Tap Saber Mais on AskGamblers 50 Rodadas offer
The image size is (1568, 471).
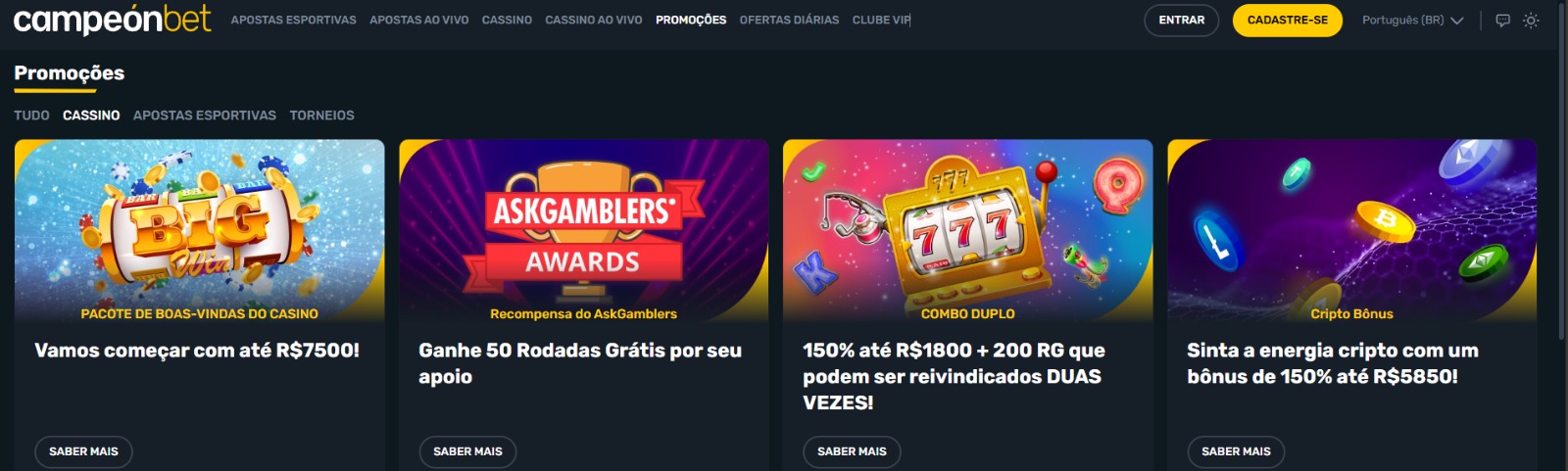point(467,451)
